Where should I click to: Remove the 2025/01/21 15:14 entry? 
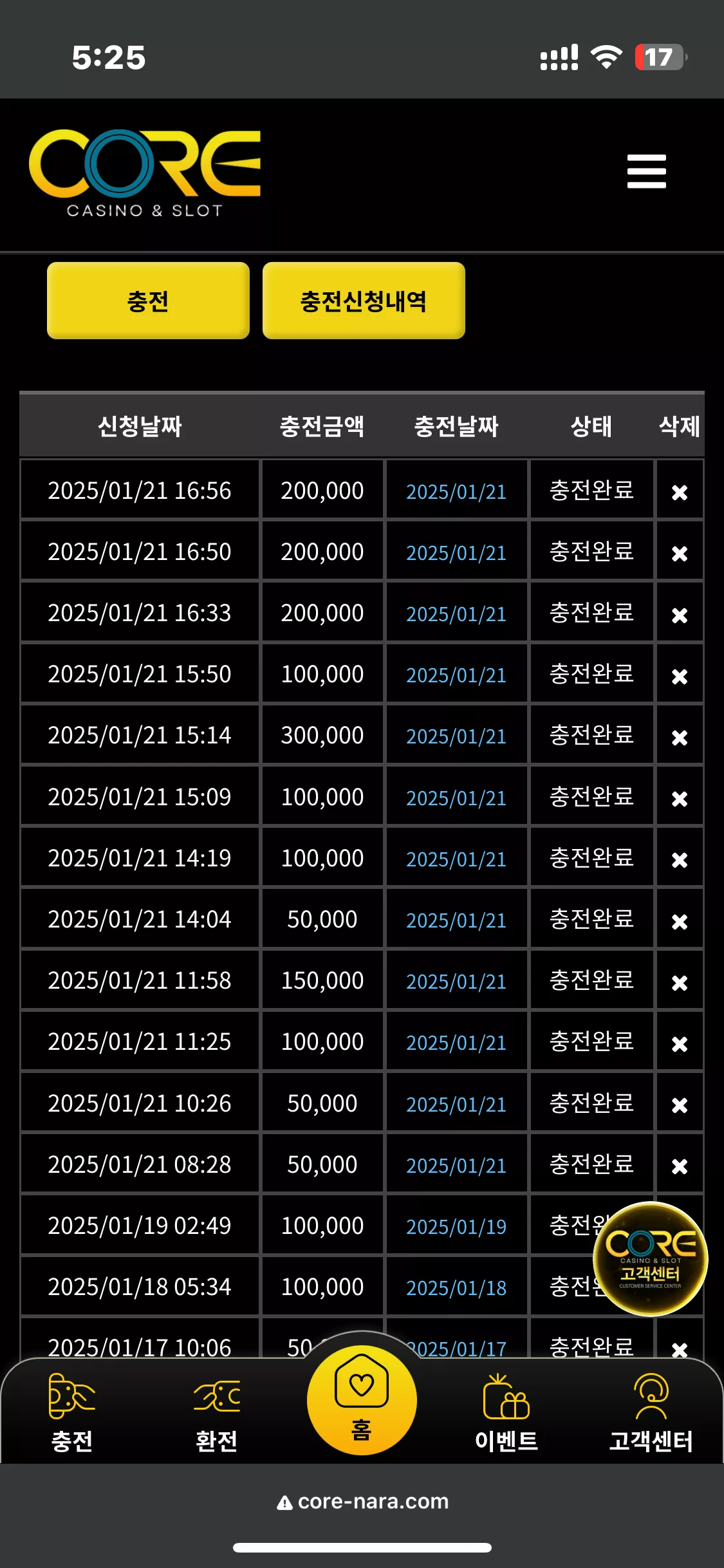tap(680, 737)
